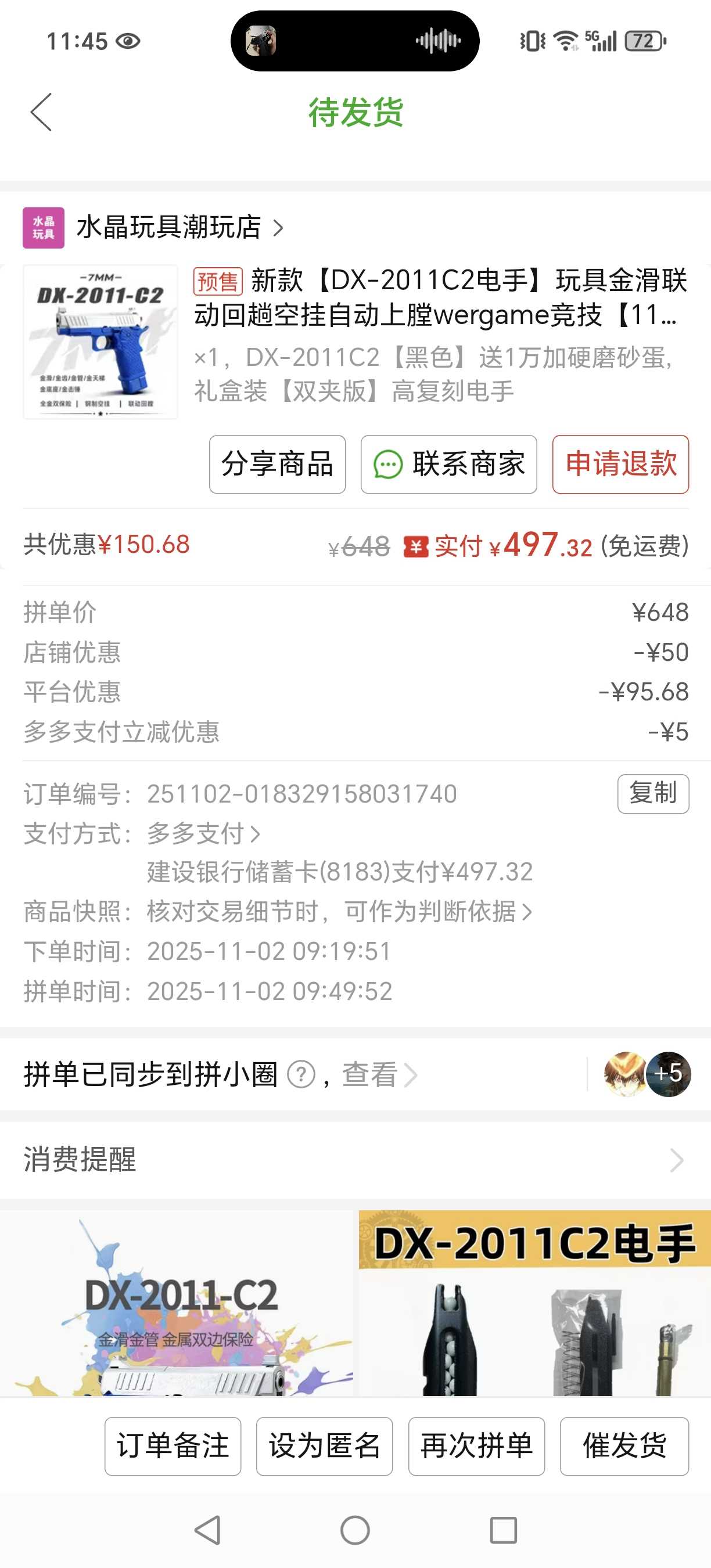The width and height of the screenshot is (711, 1568).
Task: Open 多多支付 payment method details
Action: 203,833
